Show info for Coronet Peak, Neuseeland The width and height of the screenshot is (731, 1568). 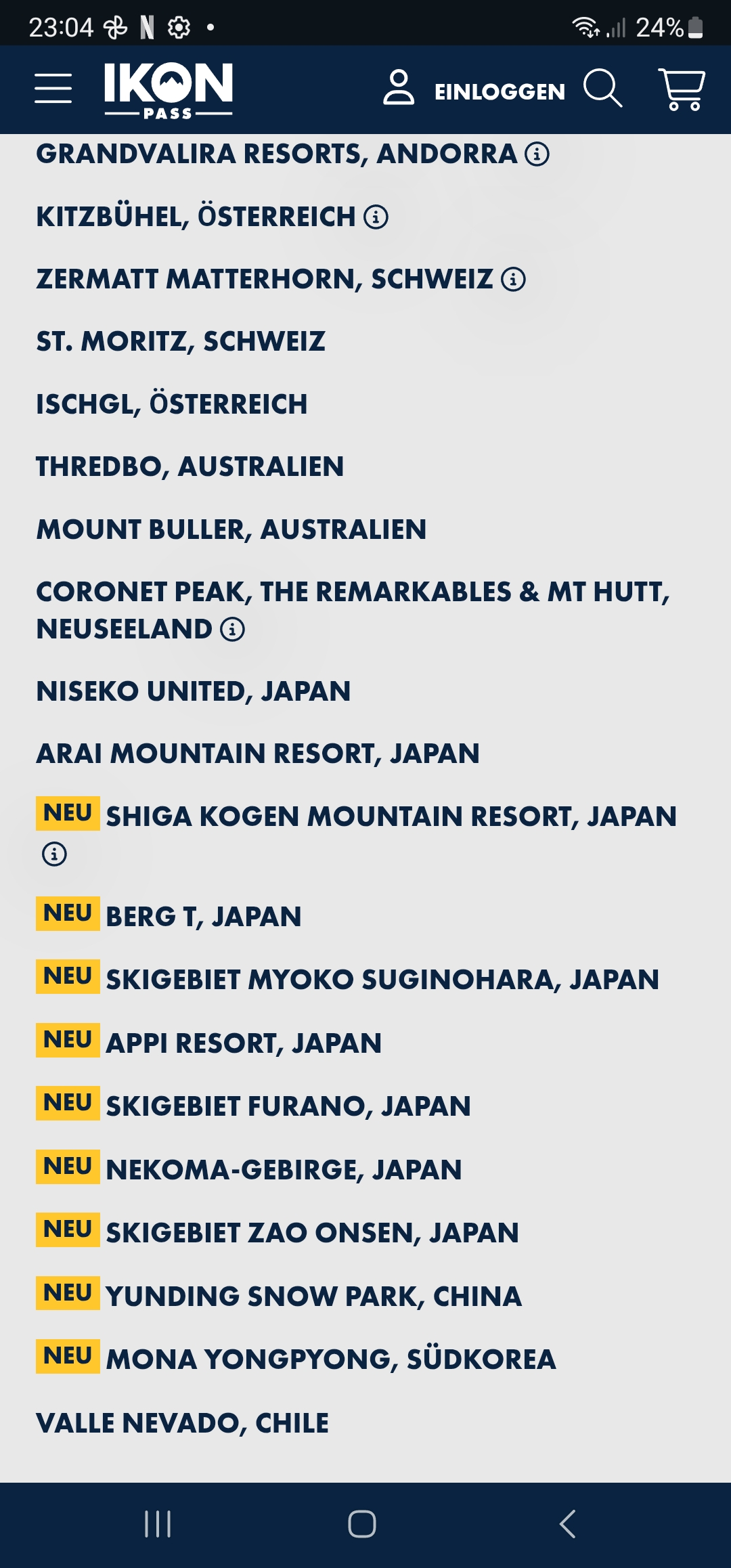(233, 630)
